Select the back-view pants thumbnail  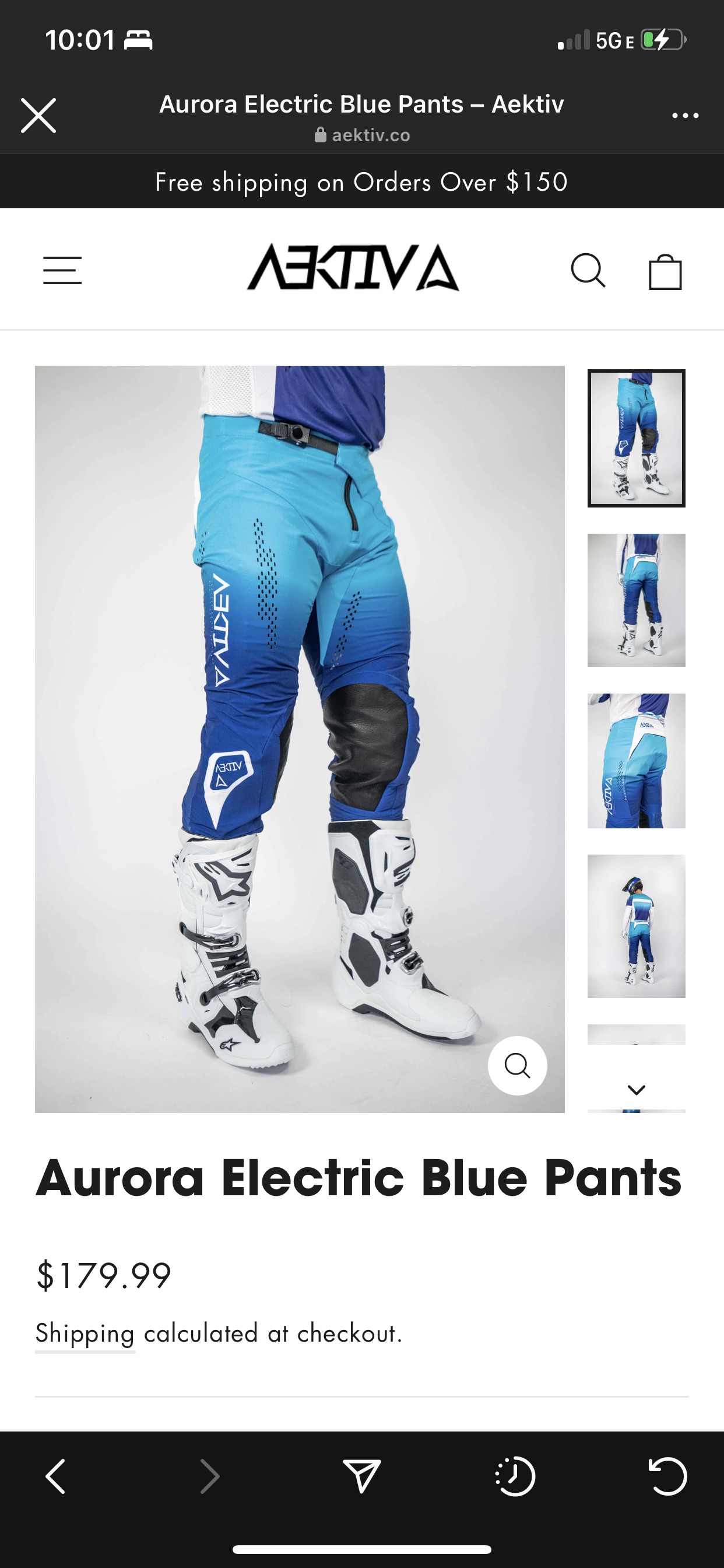pyautogui.click(x=637, y=600)
